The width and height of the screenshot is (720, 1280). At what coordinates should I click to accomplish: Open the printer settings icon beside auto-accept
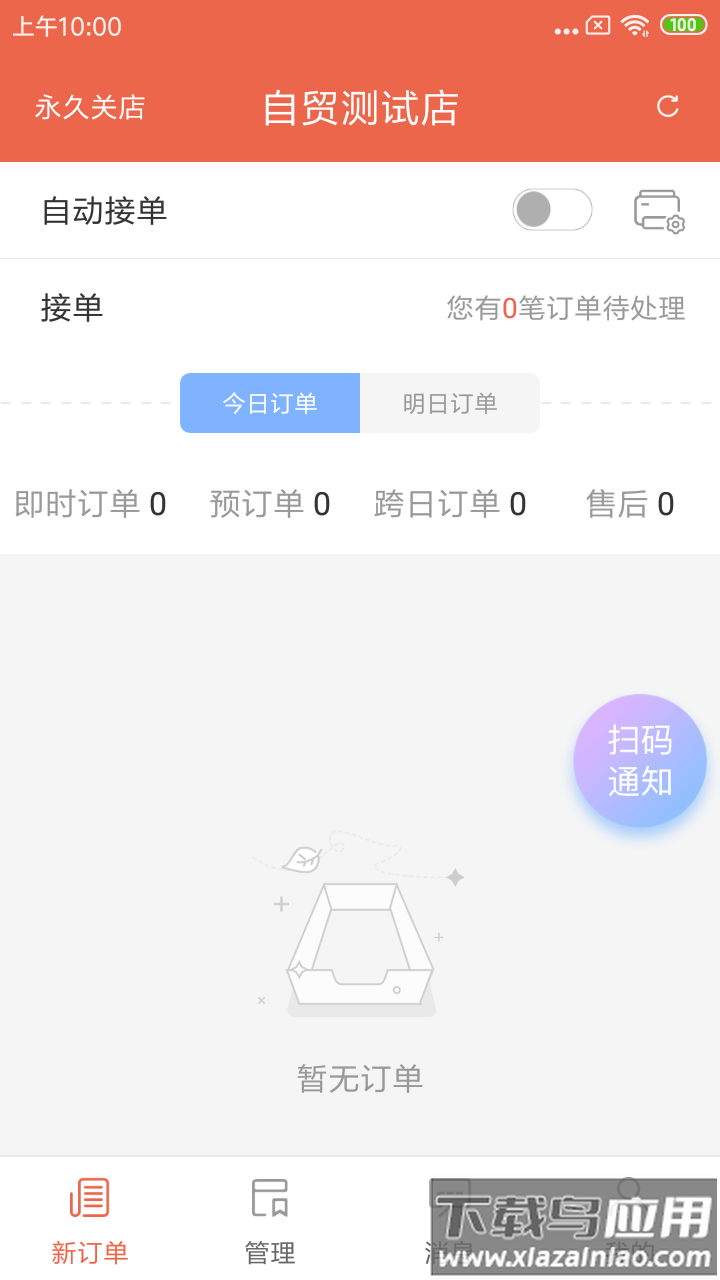coord(658,210)
